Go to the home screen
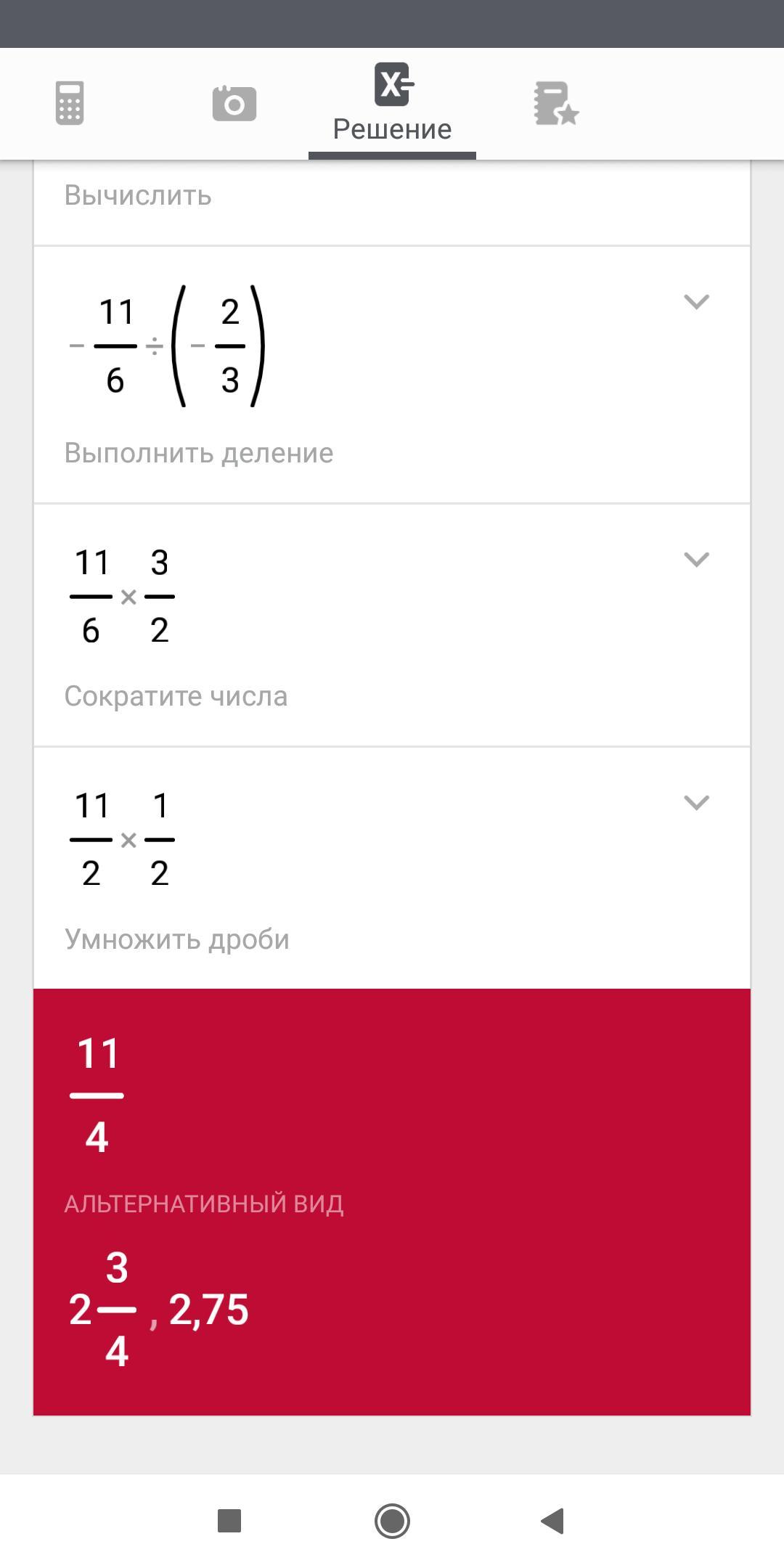 (x=392, y=1521)
